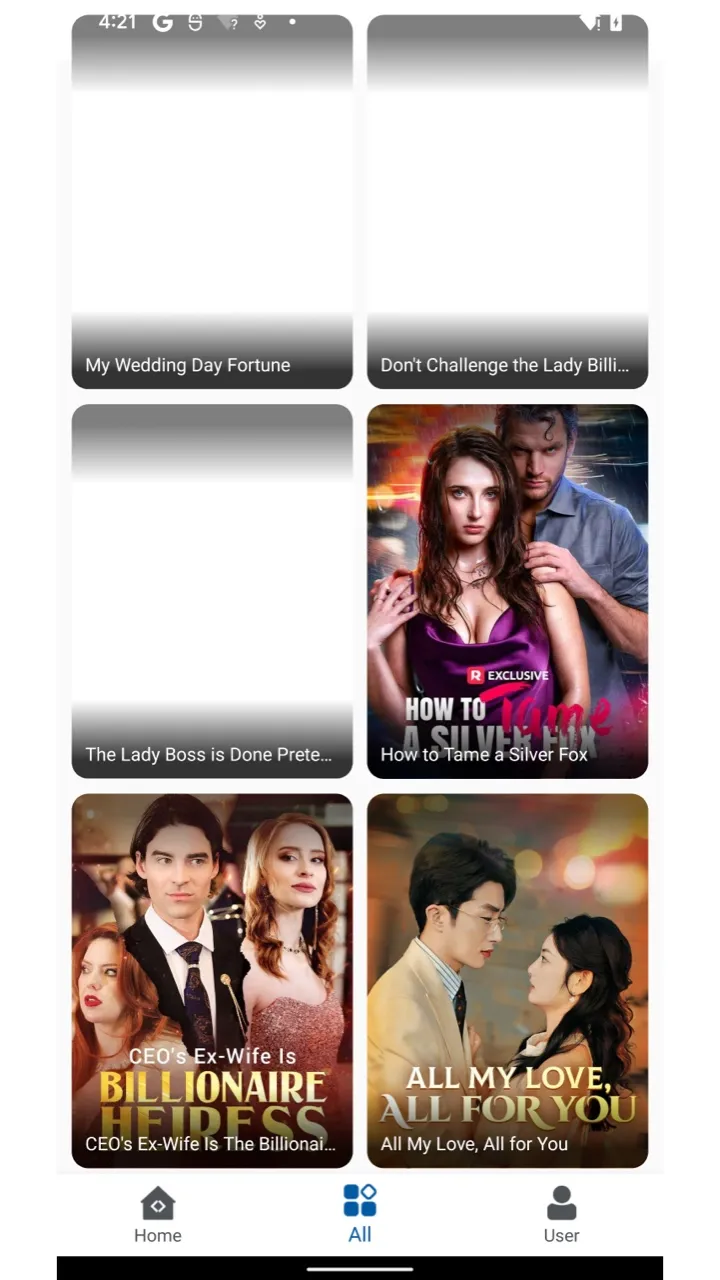Go to the User tab
Image resolution: width=720 pixels, height=1280 pixels.
(x=561, y=1214)
